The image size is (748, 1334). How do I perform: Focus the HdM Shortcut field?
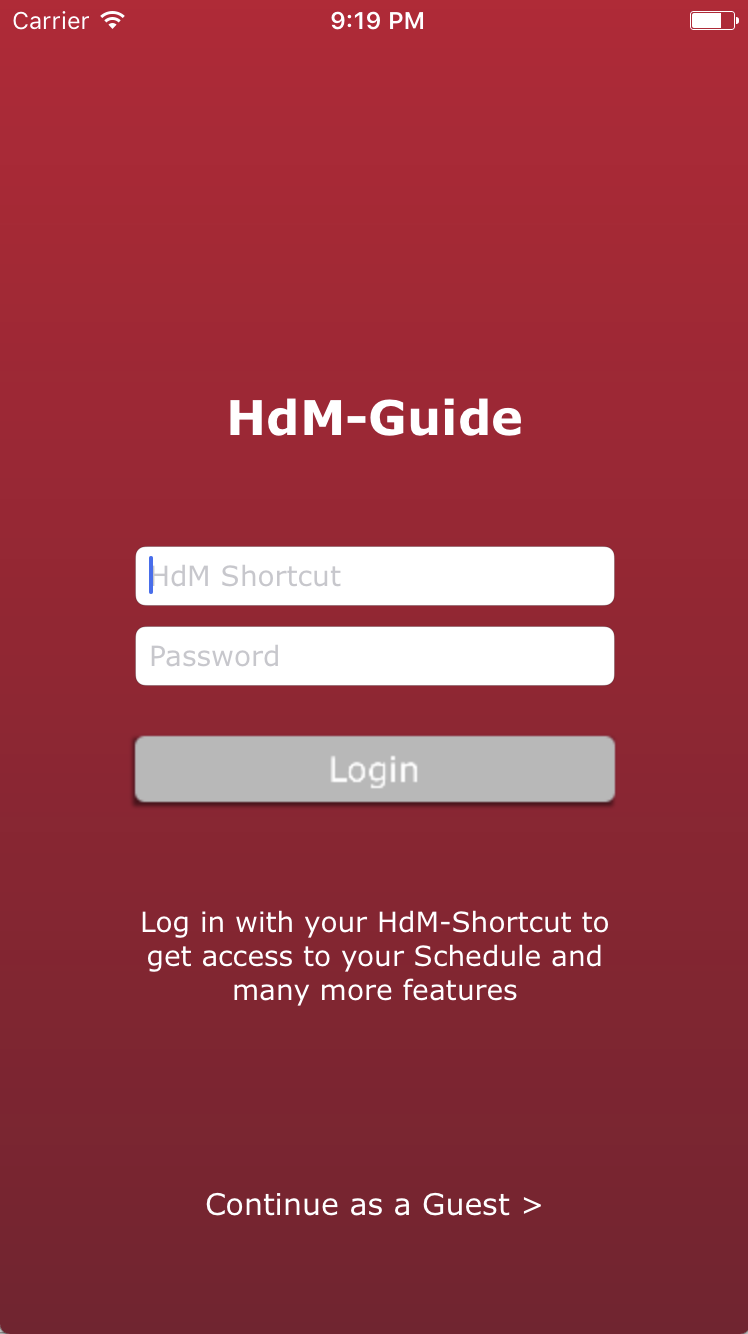point(375,576)
